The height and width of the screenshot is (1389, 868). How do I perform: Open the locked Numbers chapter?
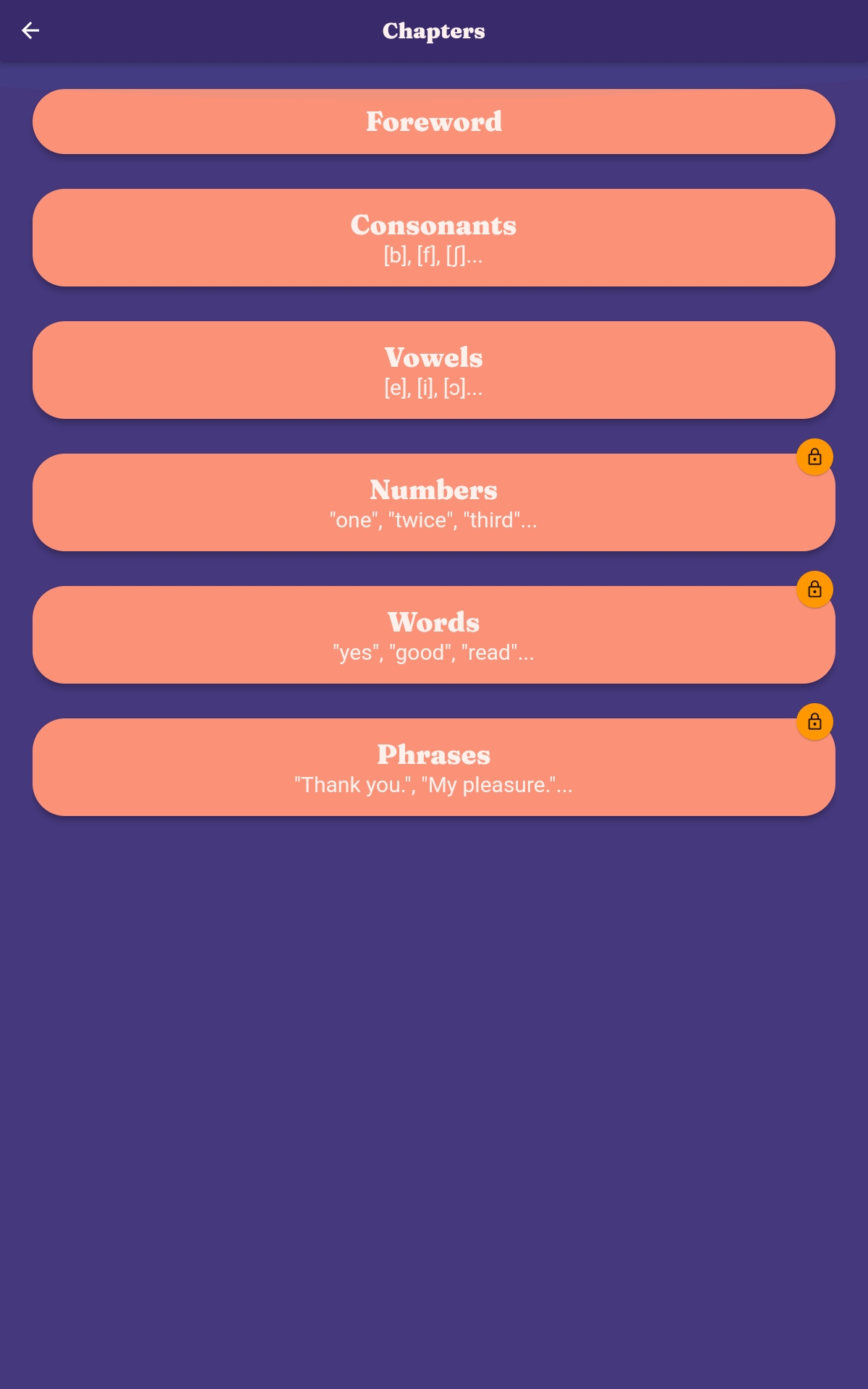434,503
